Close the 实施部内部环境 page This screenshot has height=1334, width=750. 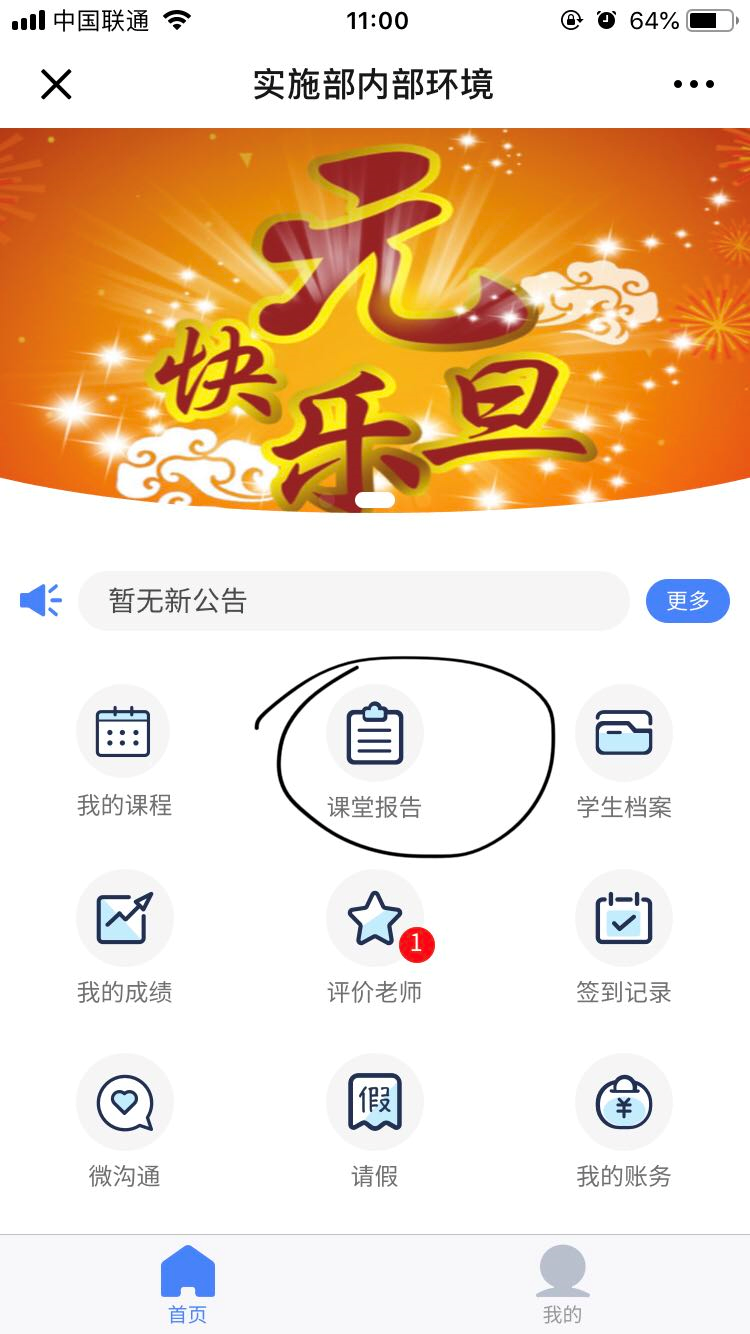pyautogui.click(x=56, y=85)
